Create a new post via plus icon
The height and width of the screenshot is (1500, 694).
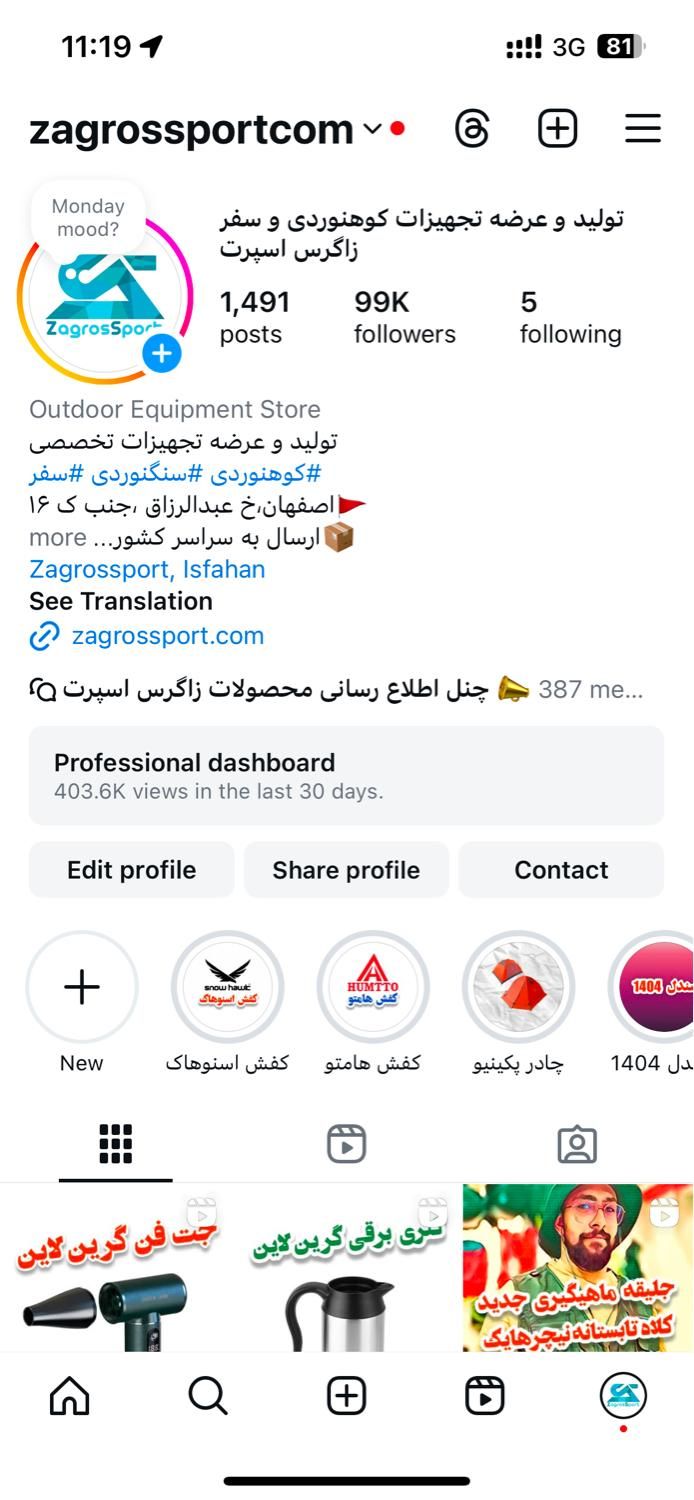click(557, 129)
